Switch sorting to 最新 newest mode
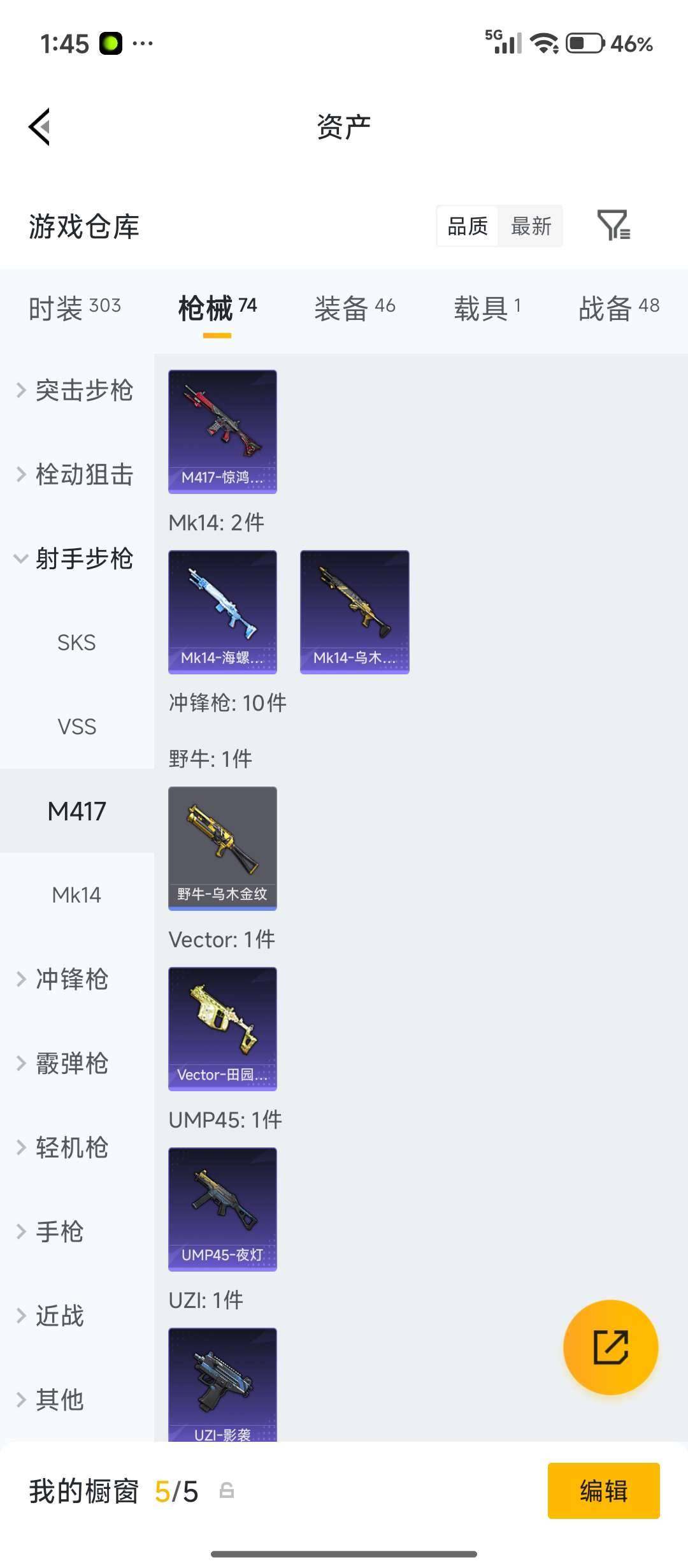The image size is (688, 1568). 532,226
